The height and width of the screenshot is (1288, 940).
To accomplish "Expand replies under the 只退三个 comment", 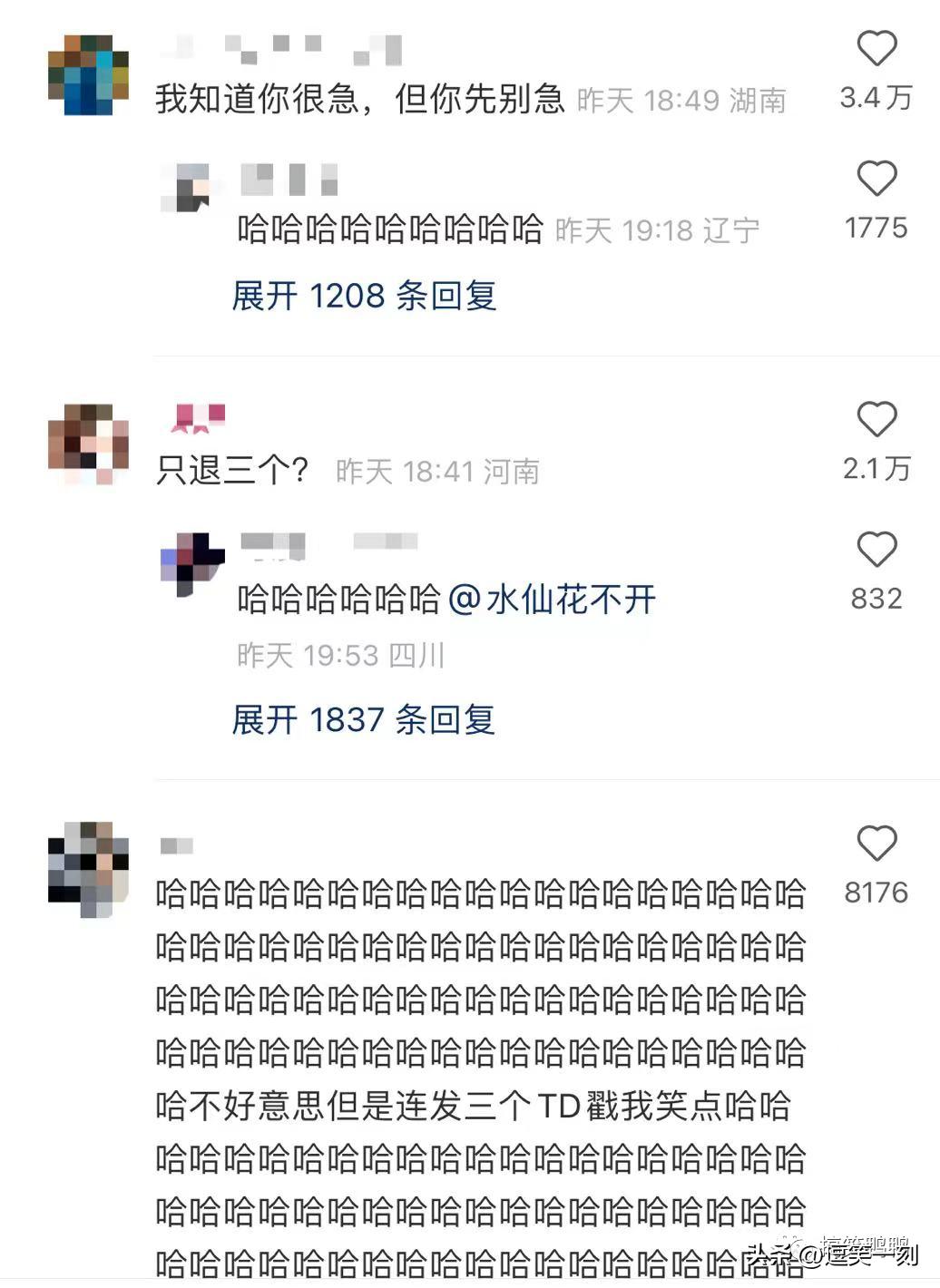I will tap(363, 720).
